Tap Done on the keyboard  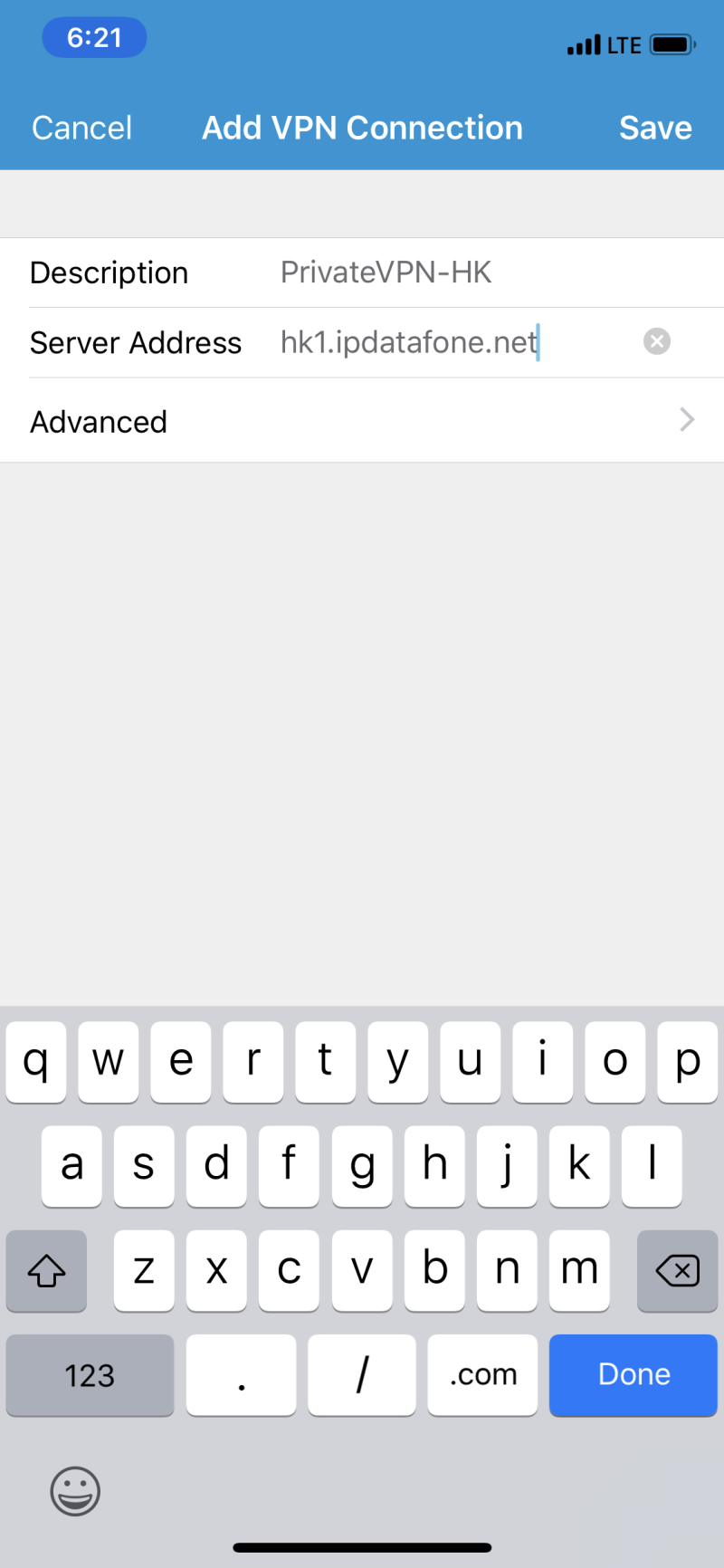633,1374
